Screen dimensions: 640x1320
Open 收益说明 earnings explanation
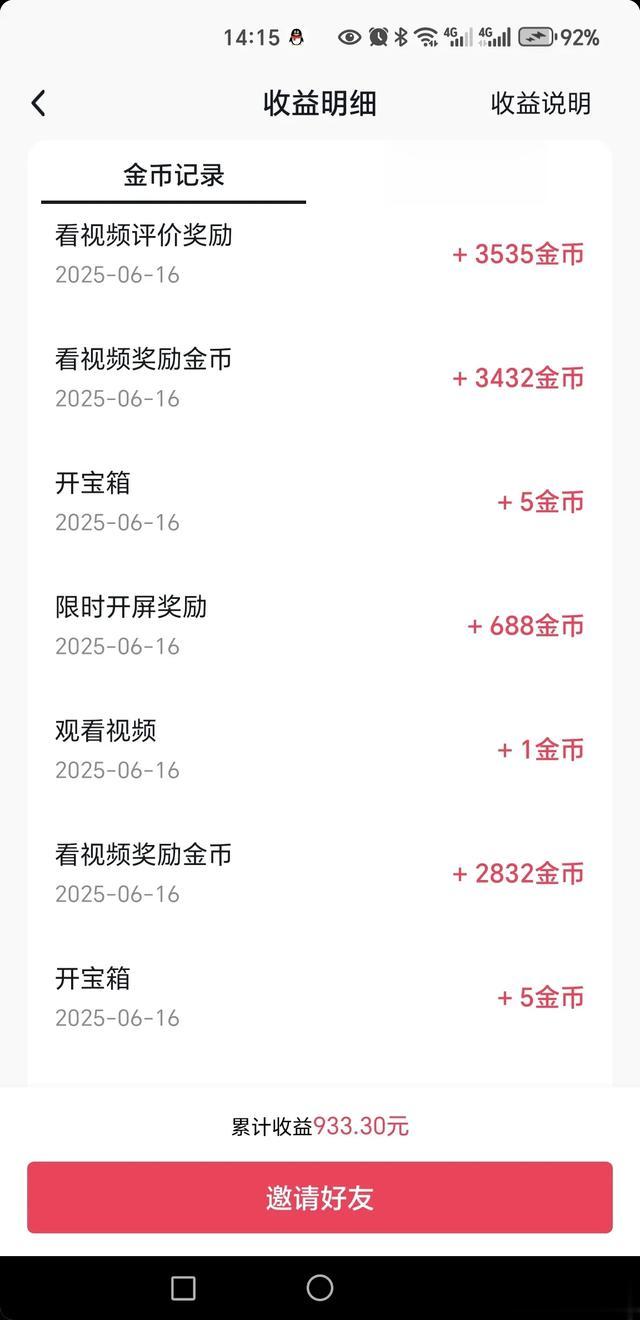coord(540,103)
